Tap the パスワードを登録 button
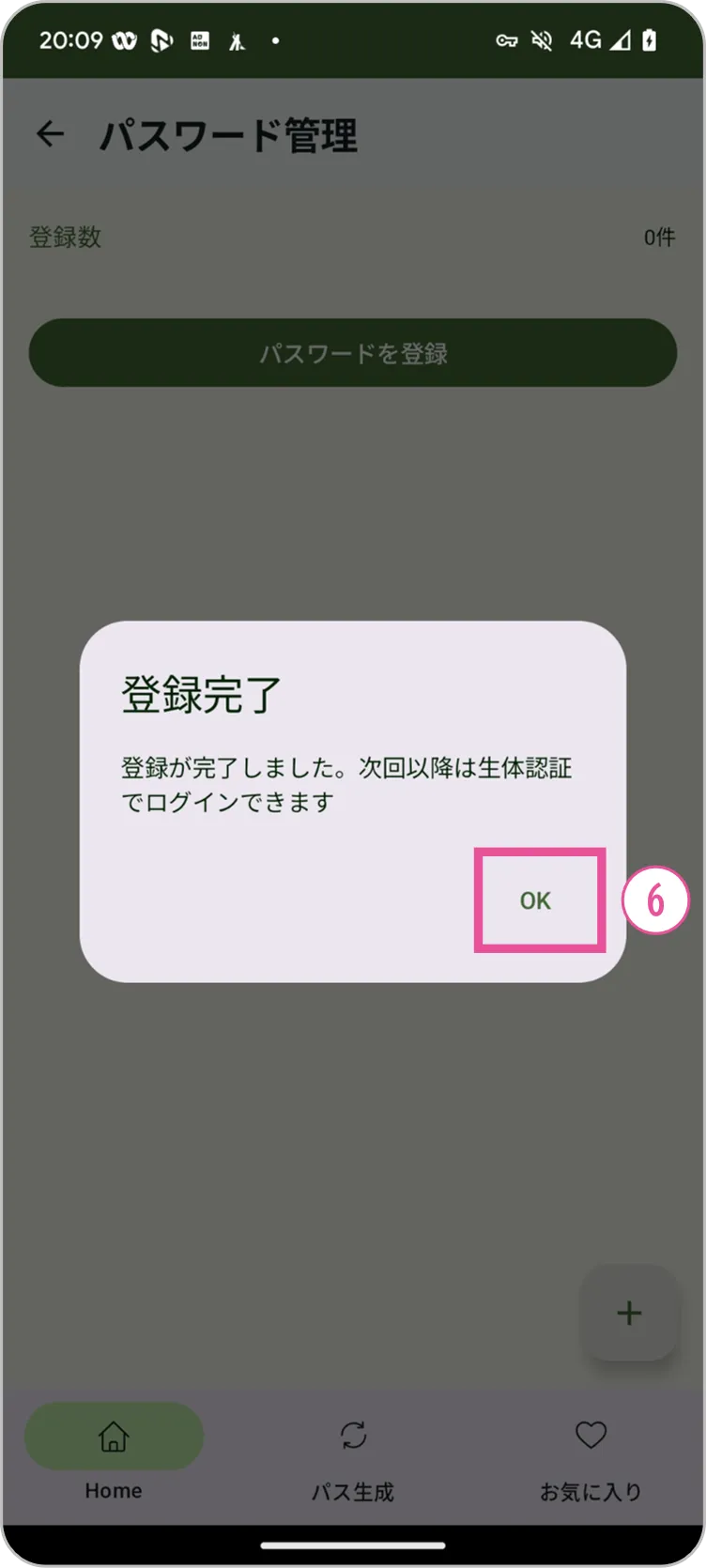The width and height of the screenshot is (707, 1568). pyautogui.click(x=353, y=353)
